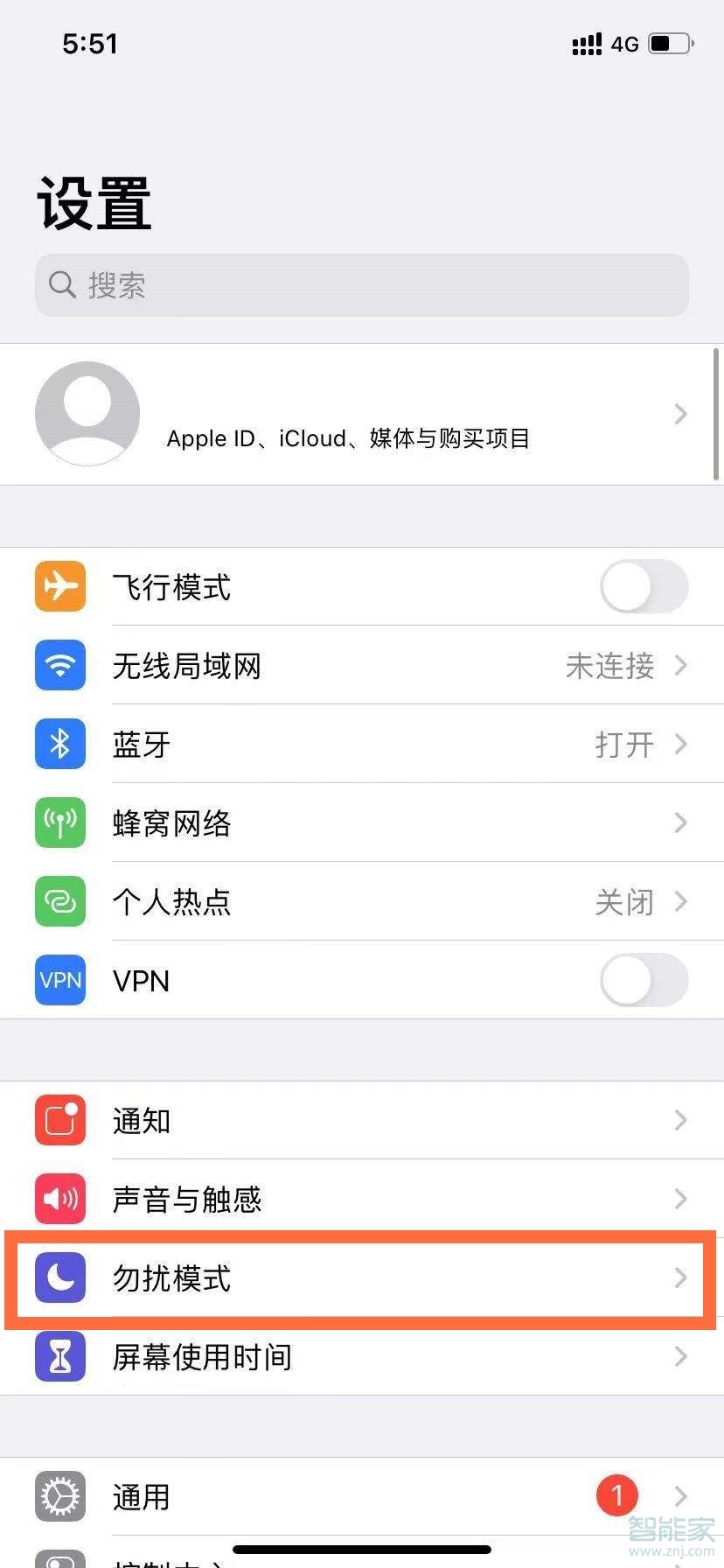The image size is (724, 1568).
Task: Open General (通用) with notification badge
Action: [362, 1496]
